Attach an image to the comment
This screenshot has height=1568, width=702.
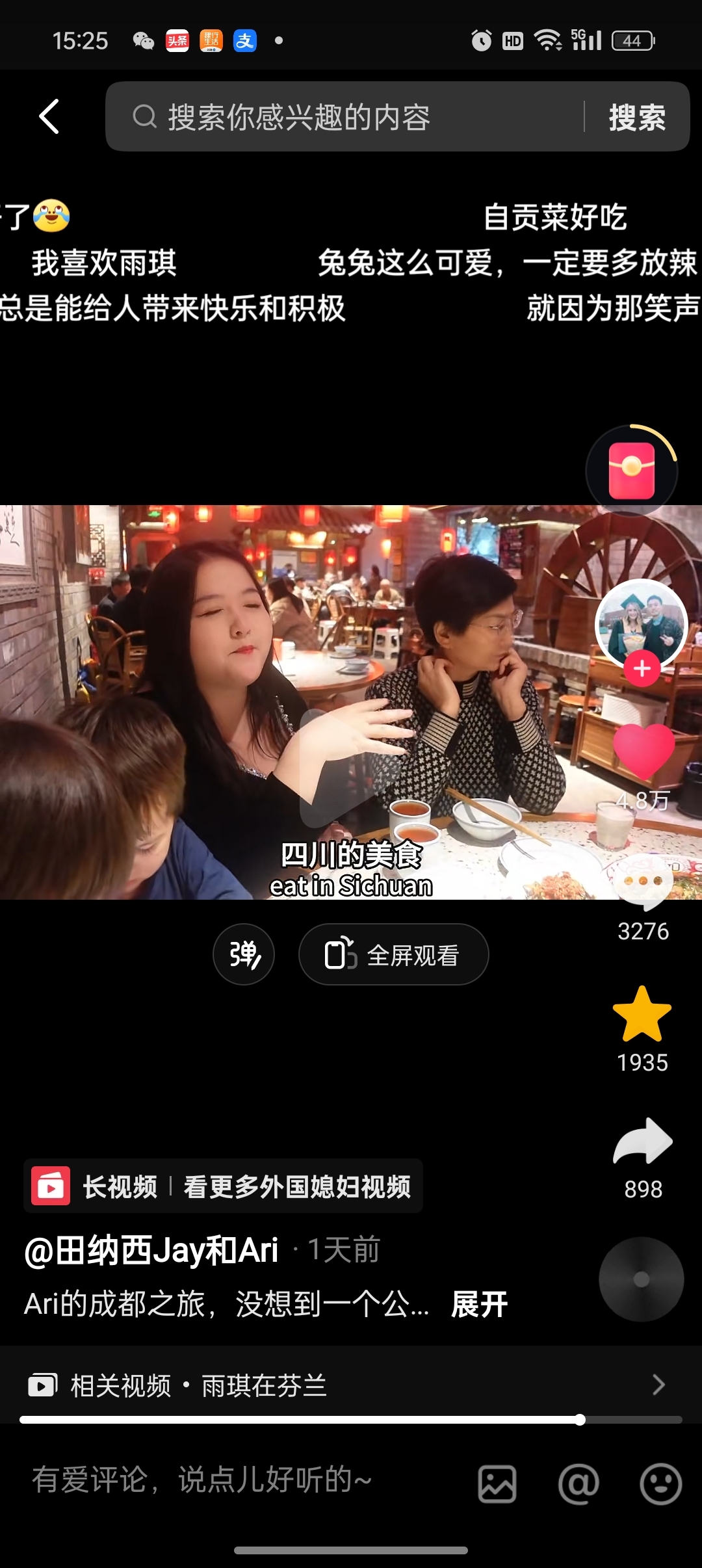point(497,1483)
